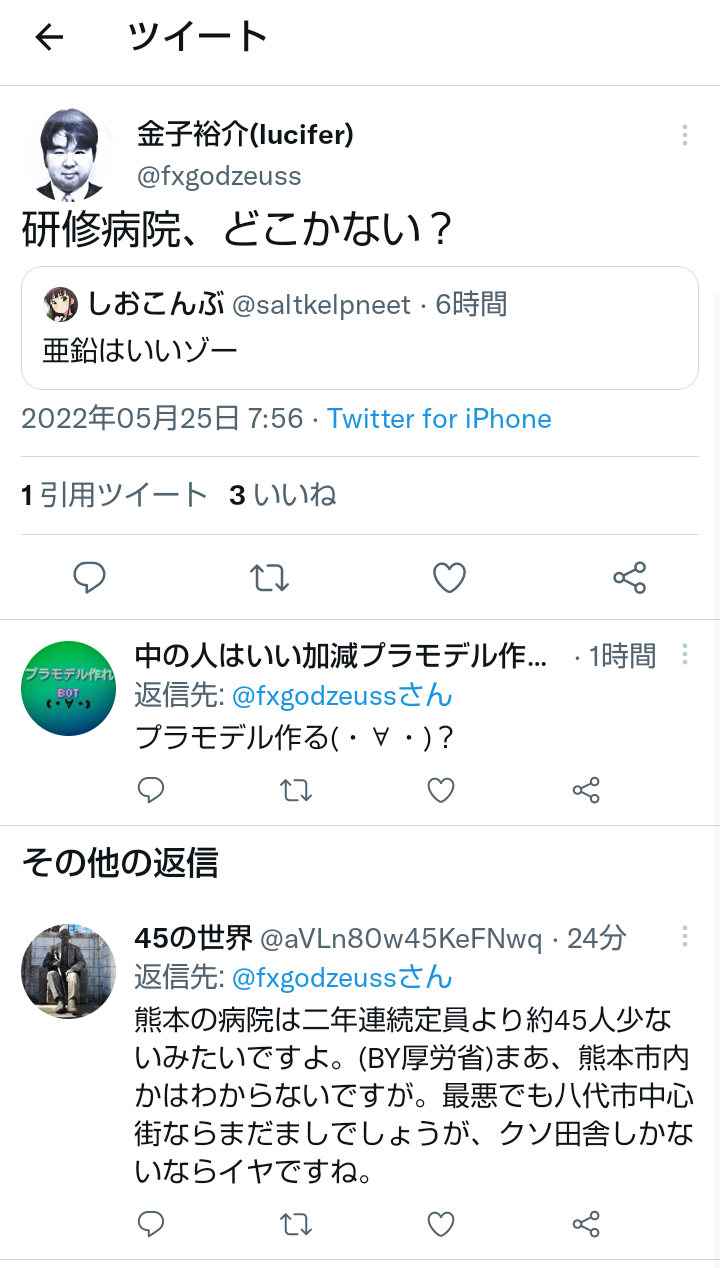Go back with the top arrow

click(49, 38)
